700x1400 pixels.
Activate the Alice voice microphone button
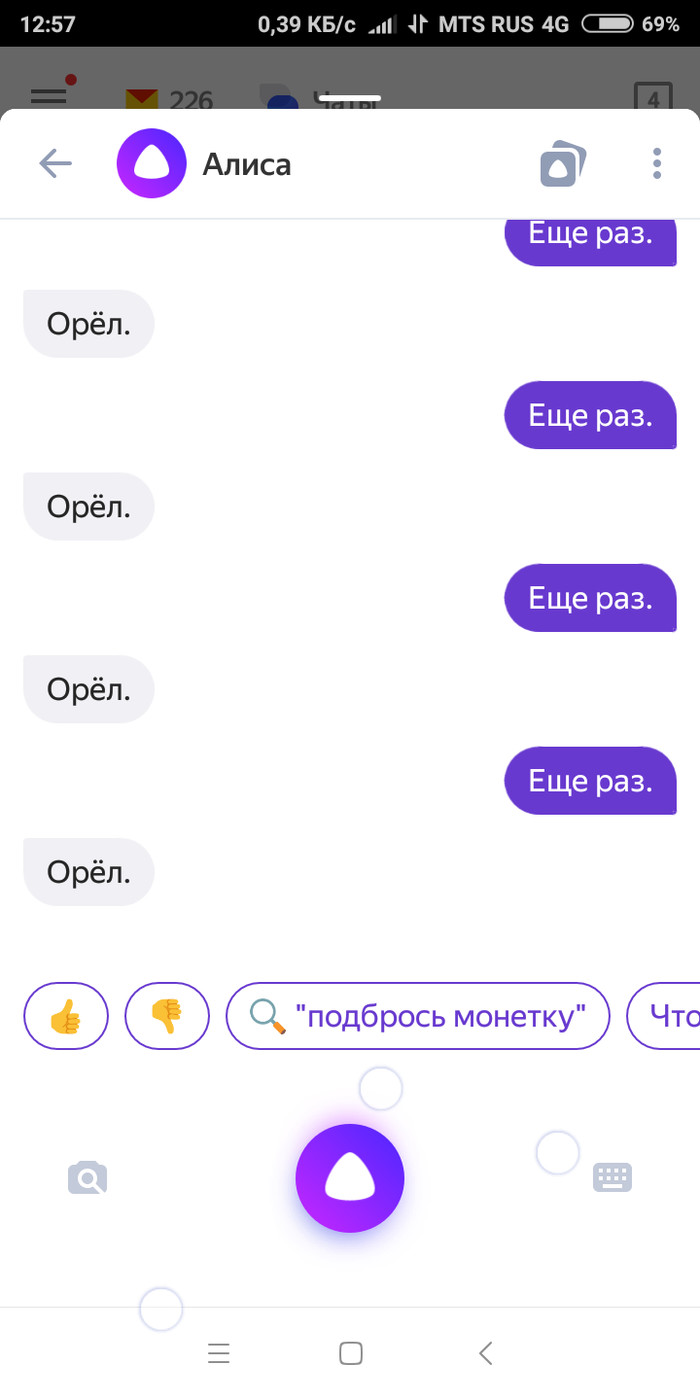click(350, 1179)
